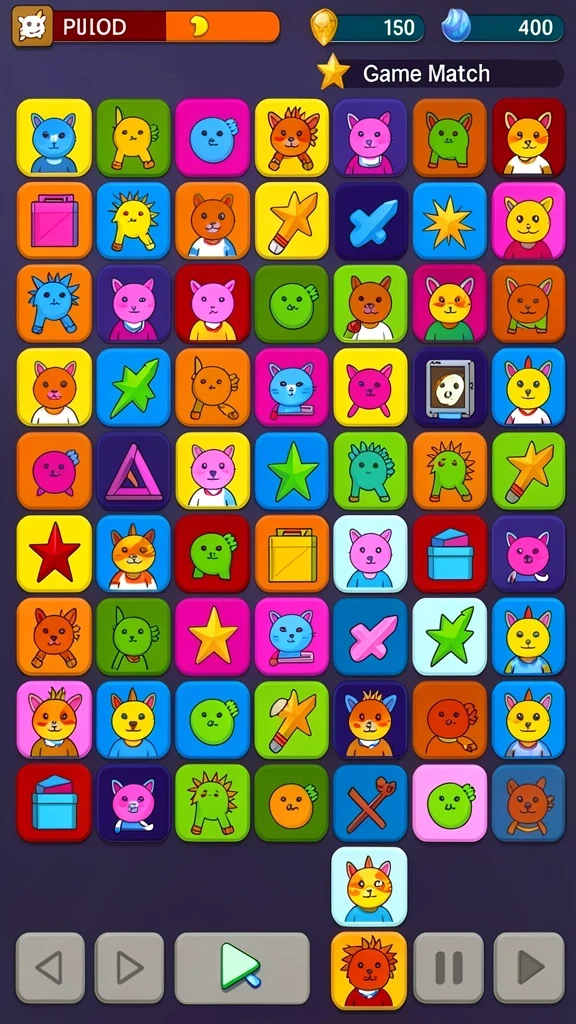Select the red spiky cat in bottom bar
Viewport: 576px width, 1024px height.
point(369,970)
